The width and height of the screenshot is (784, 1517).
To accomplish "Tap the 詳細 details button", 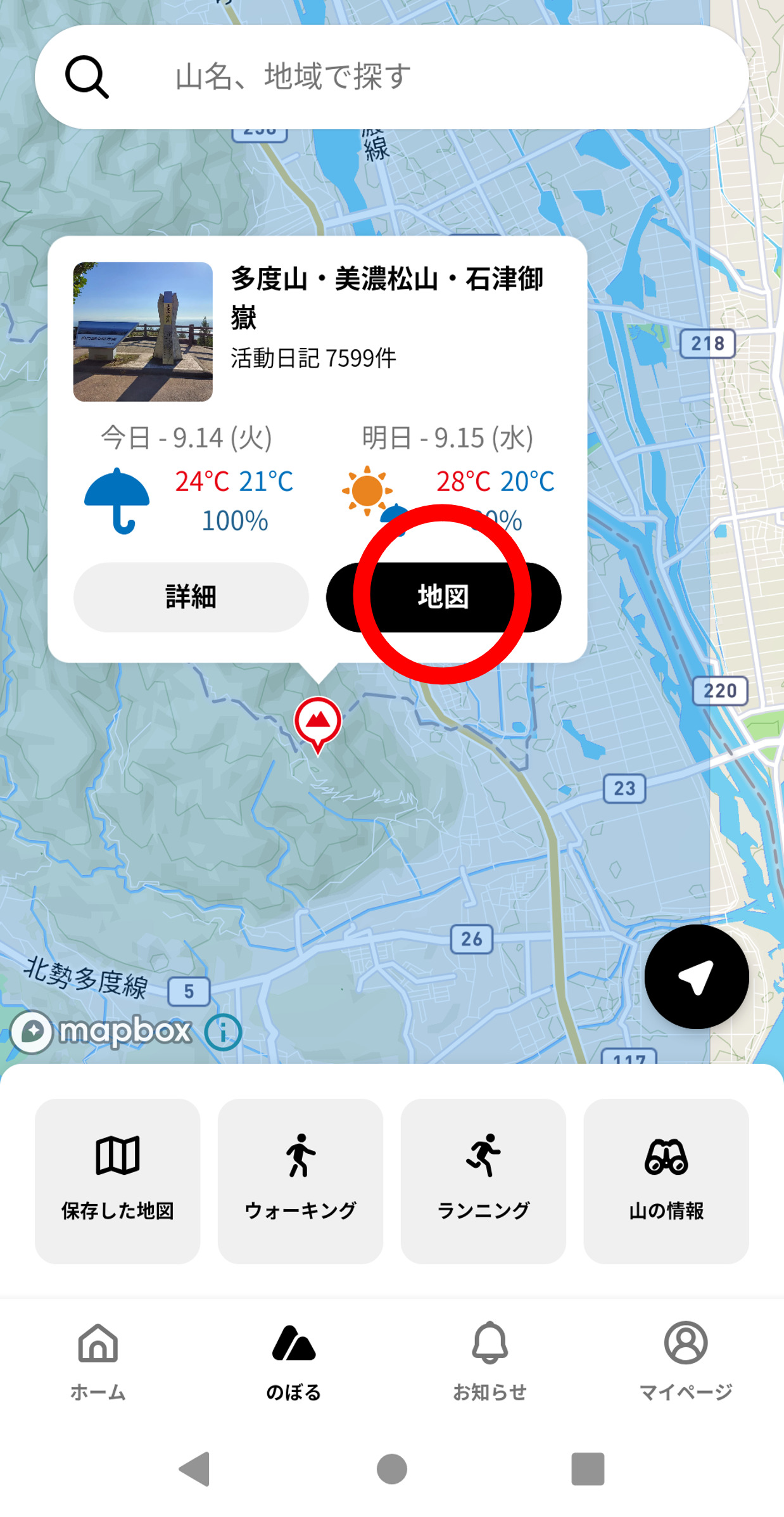I will [x=191, y=597].
